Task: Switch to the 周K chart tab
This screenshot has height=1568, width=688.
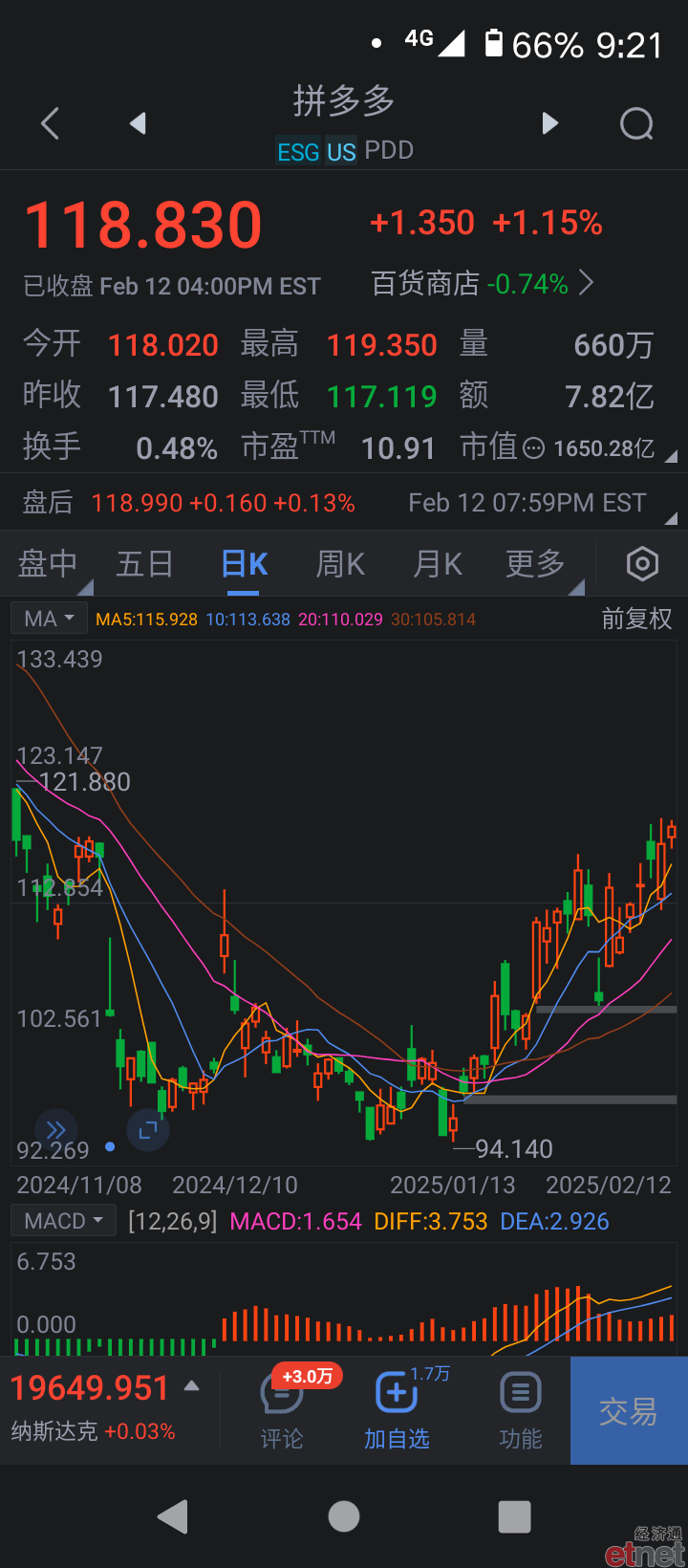Action: [x=341, y=564]
